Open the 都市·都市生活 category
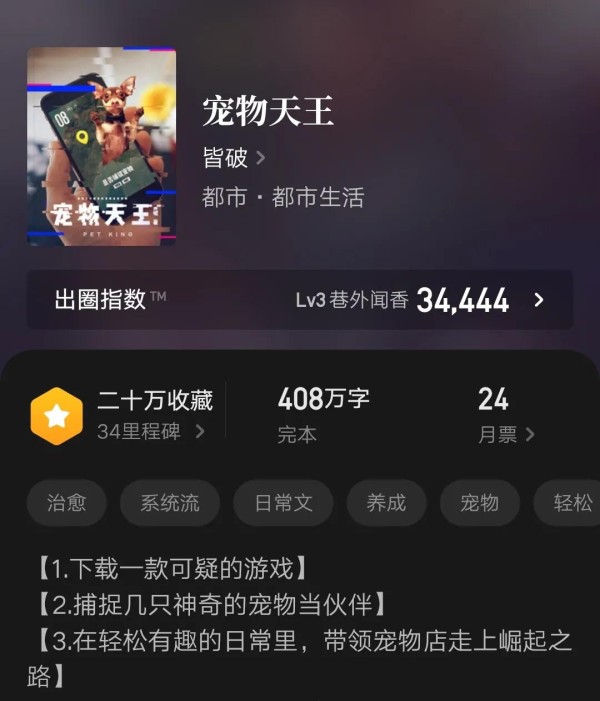Viewport: 600px width, 701px height. [283, 197]
